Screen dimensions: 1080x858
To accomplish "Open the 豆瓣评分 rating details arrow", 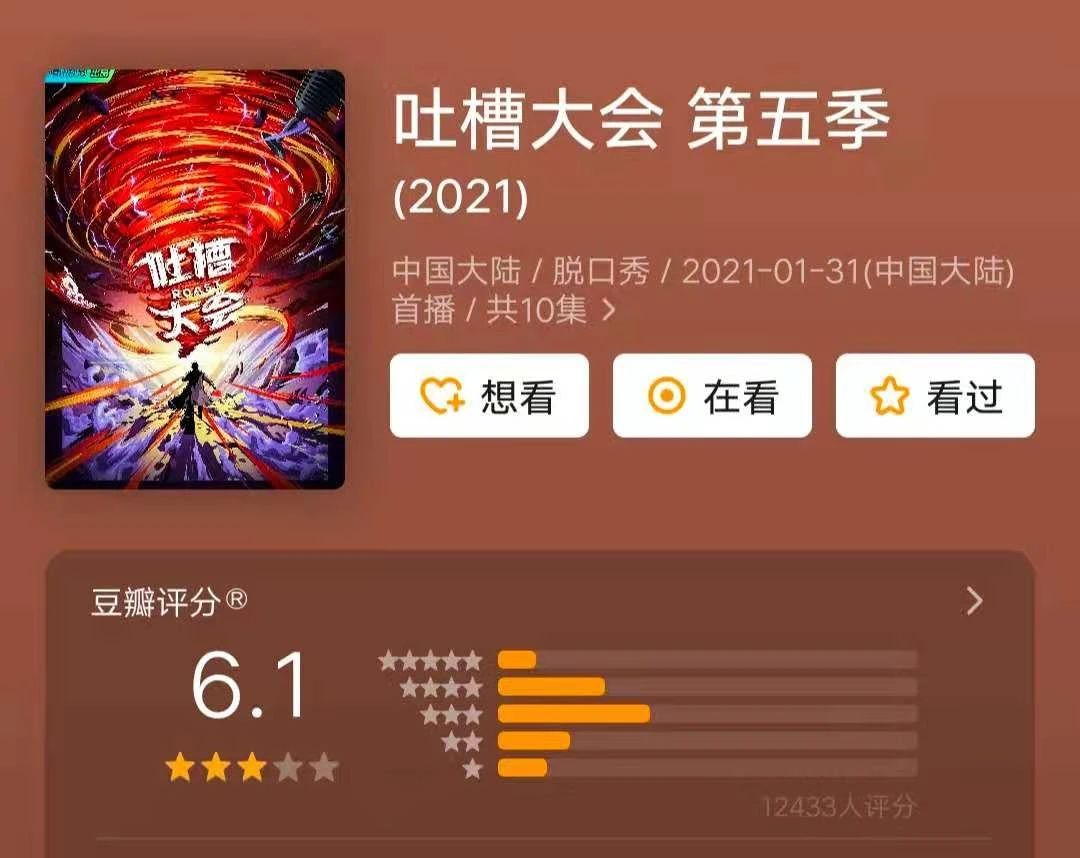I will pos(974,600).
